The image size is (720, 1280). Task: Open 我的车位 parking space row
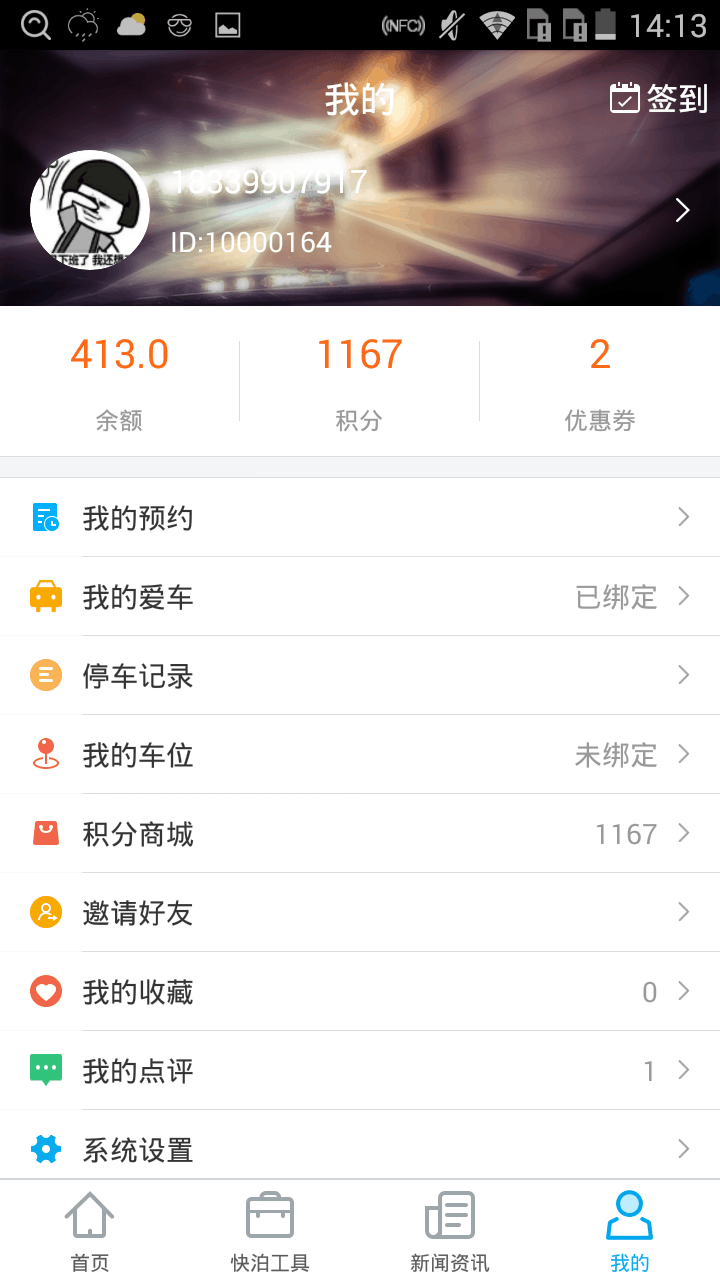tap(360, 755)
